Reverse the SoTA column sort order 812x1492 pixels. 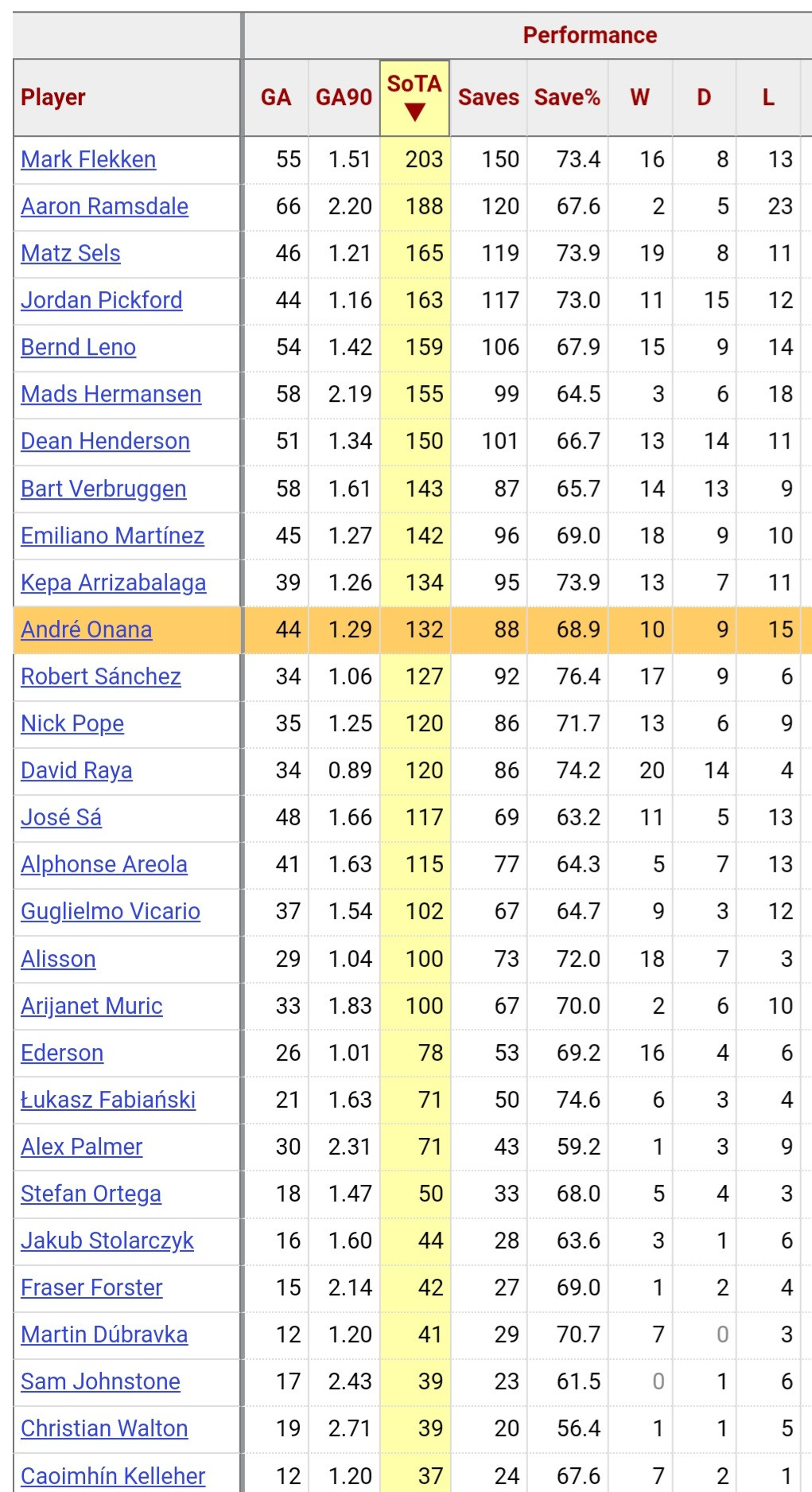[x=414, y=98]
